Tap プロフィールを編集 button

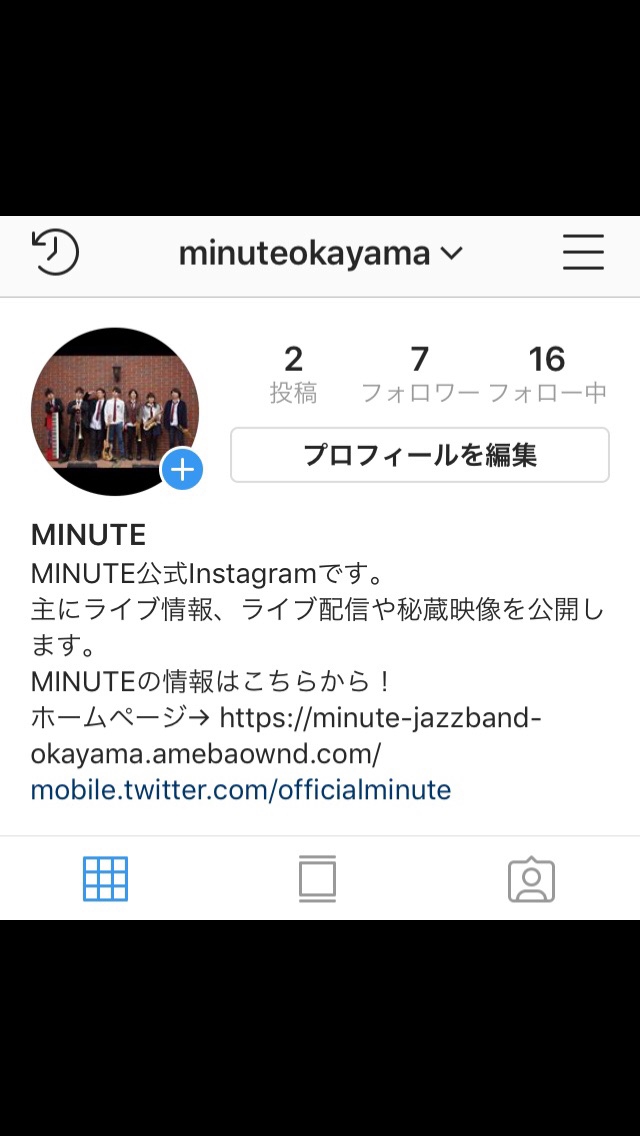tap(420, 455)
